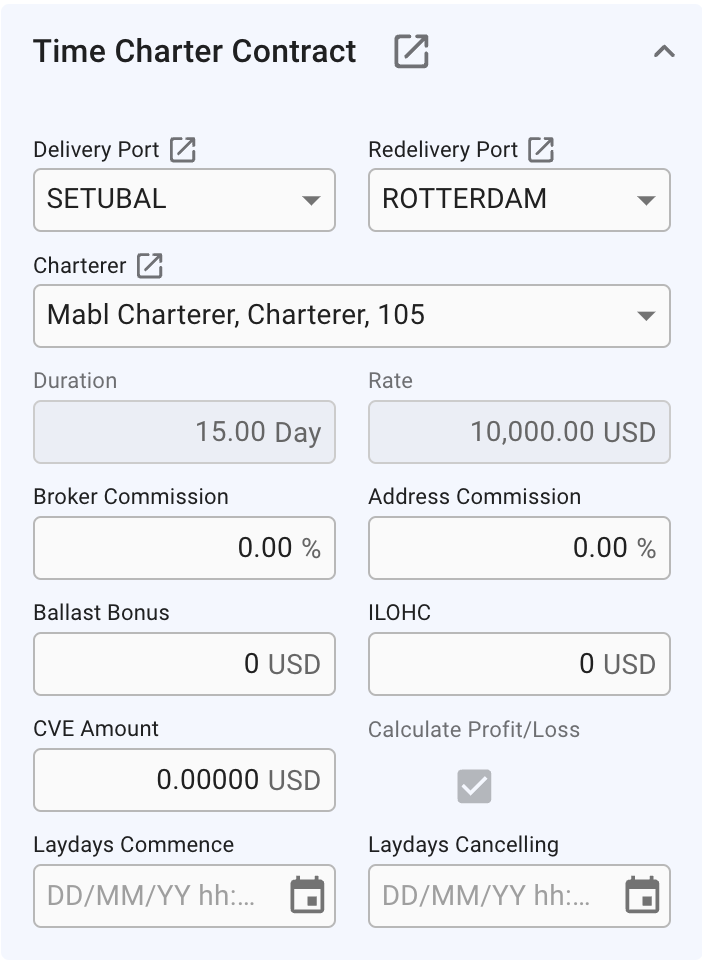The image size is (702, 966).
Task: Open the Laydays Commence calendar picker
Action: point(307,896)
